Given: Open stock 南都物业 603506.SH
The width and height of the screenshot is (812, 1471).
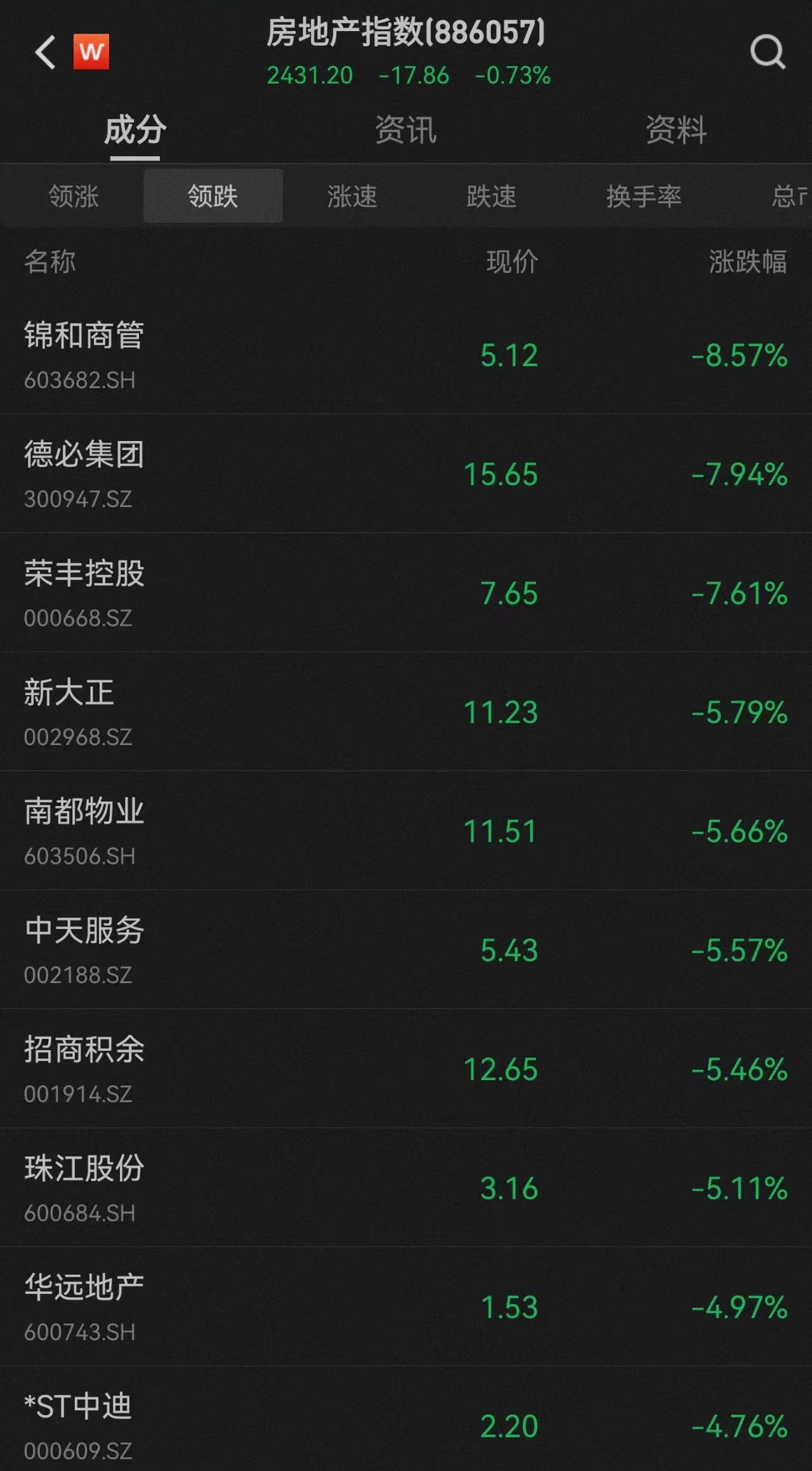Looking at the screenshot, I should pos(406,831).
